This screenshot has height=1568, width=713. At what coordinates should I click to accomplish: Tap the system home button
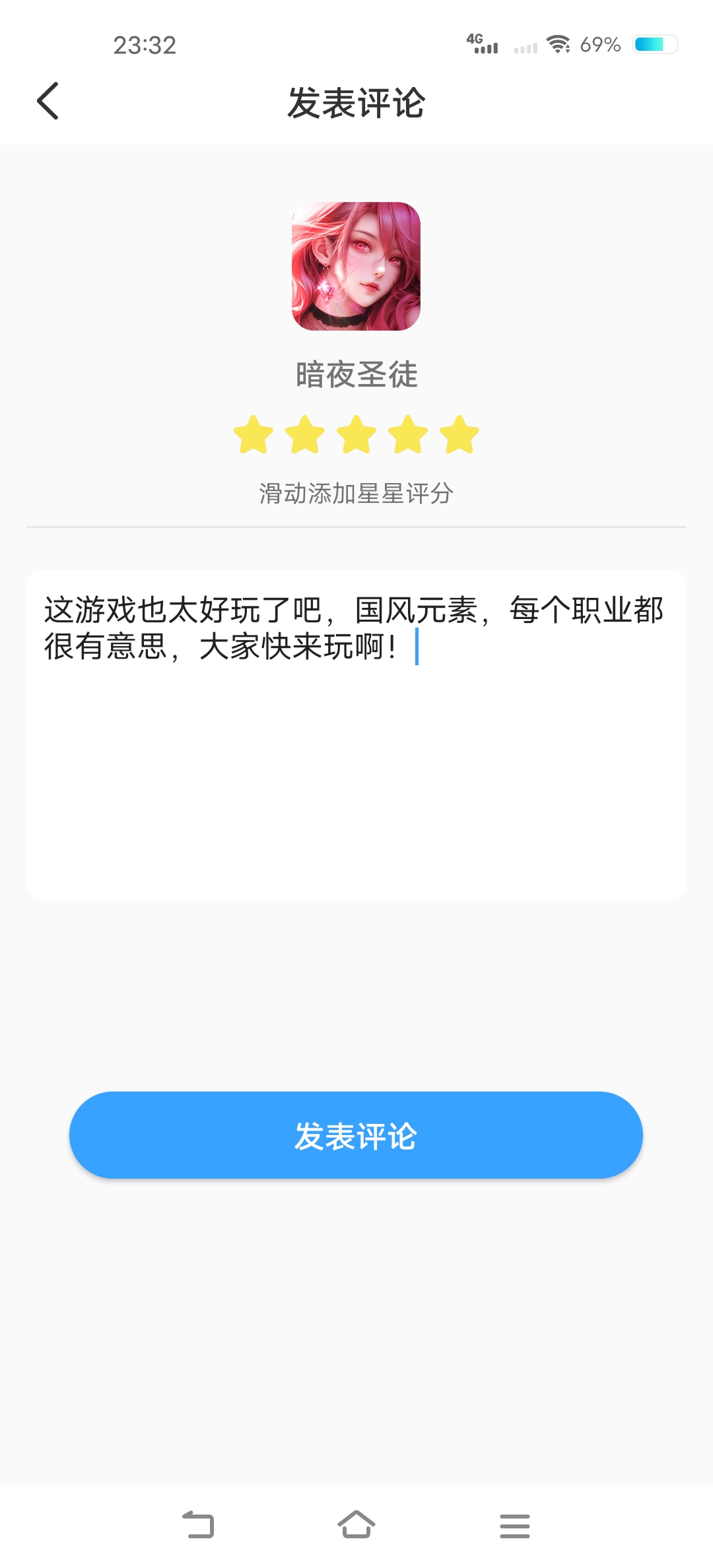[356, 1525]
